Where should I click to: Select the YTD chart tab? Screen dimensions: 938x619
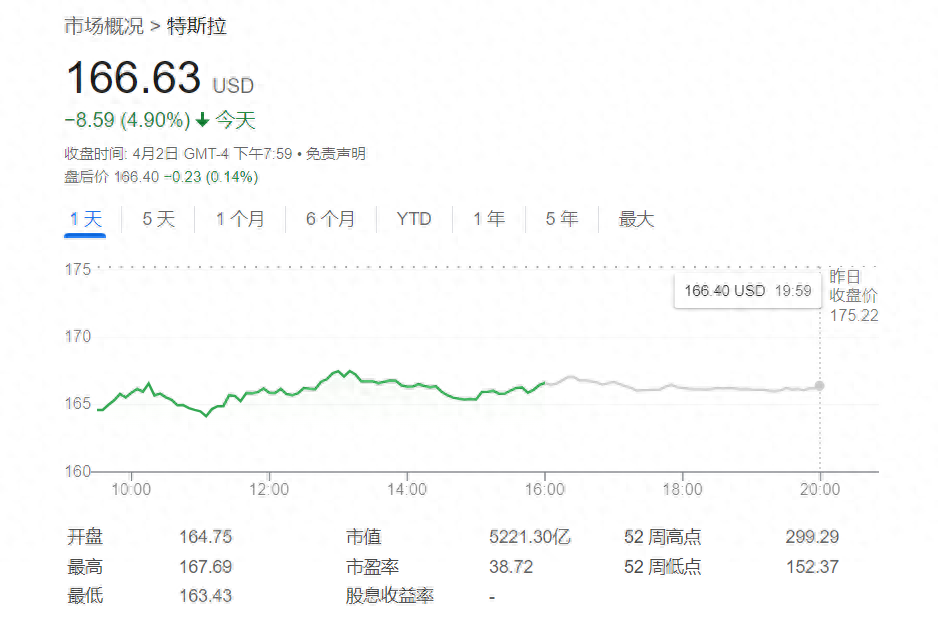point(413,219)
